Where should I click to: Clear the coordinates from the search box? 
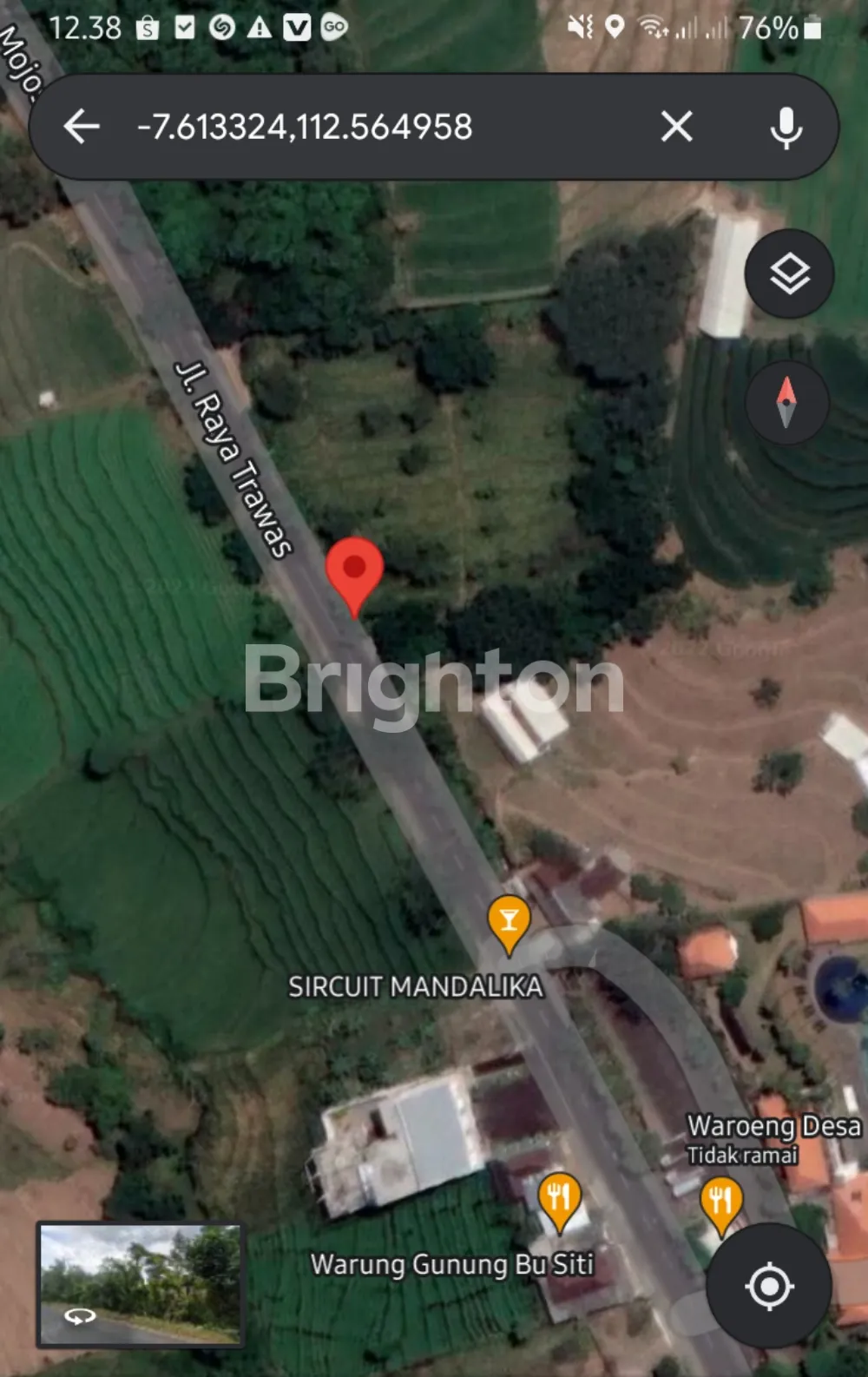click(x=676, y=127)
